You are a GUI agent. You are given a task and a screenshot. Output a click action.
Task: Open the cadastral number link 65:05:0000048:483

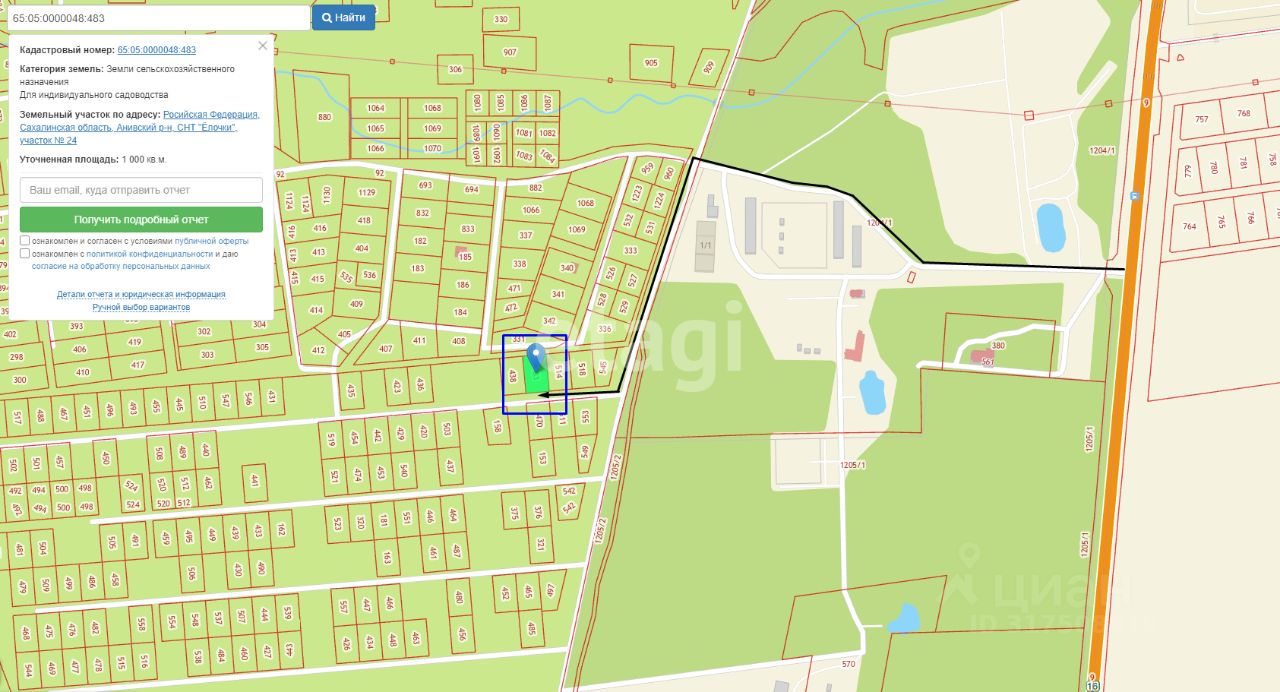157,50
